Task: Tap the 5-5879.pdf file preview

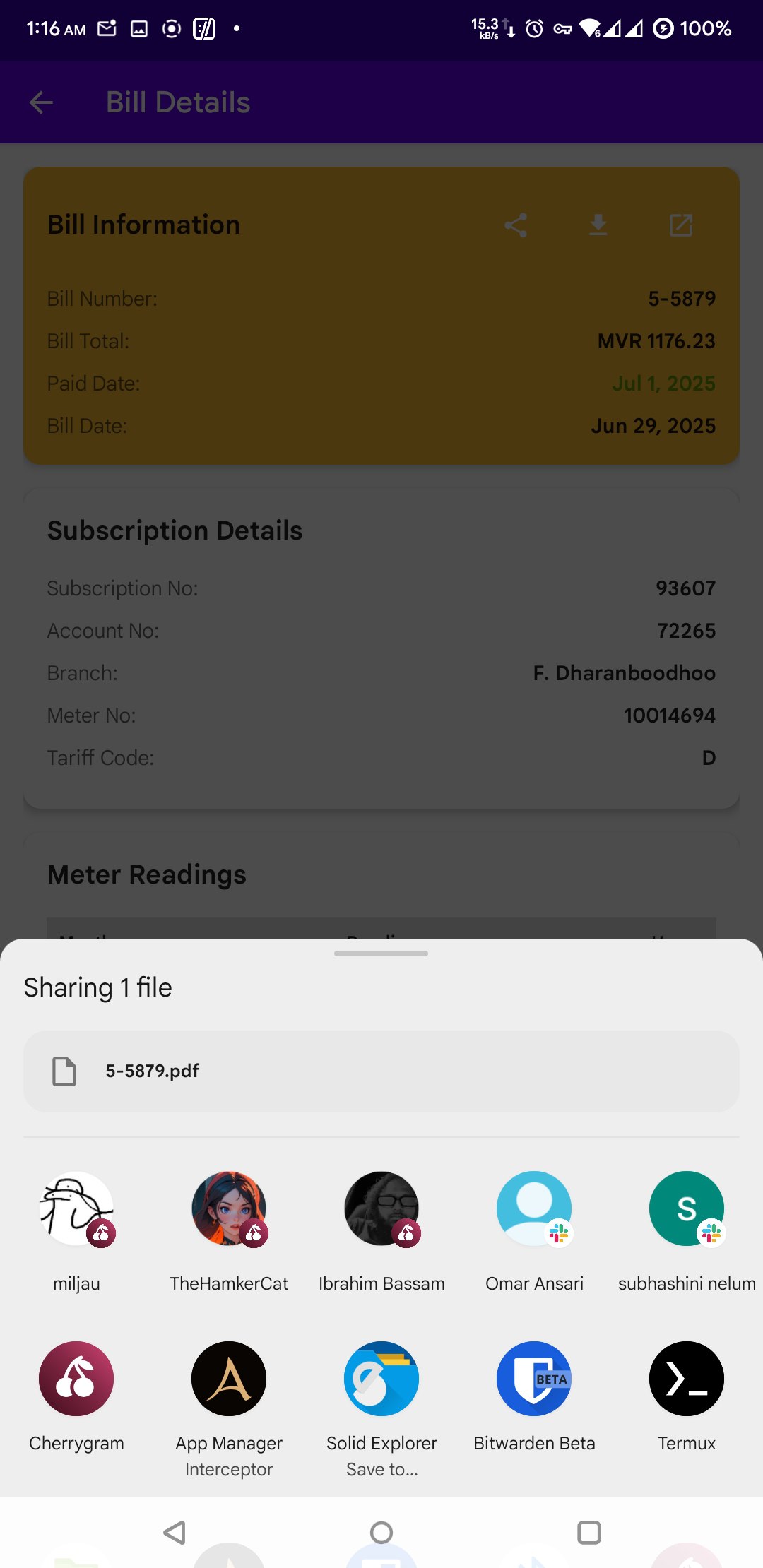Action: 381,1071
